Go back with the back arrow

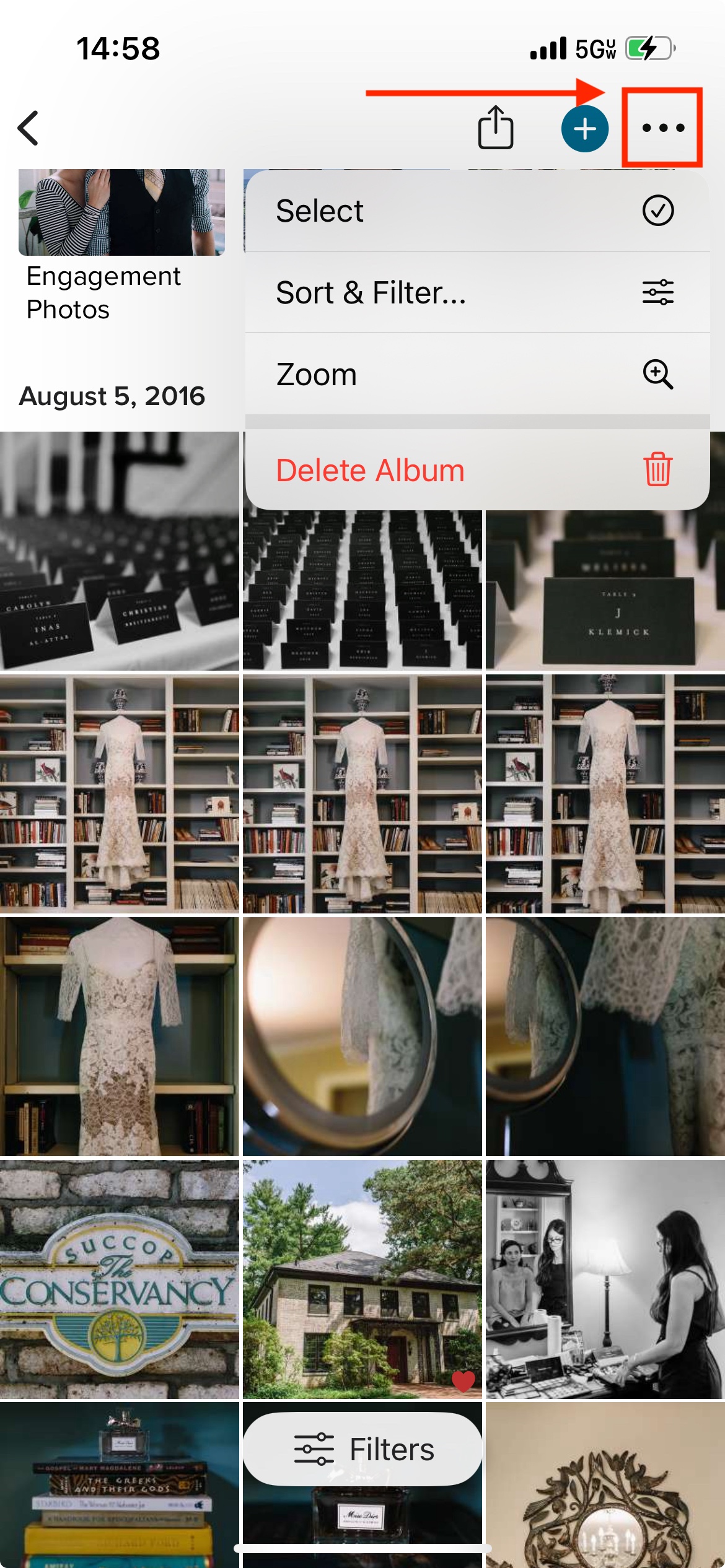point(29,128)
